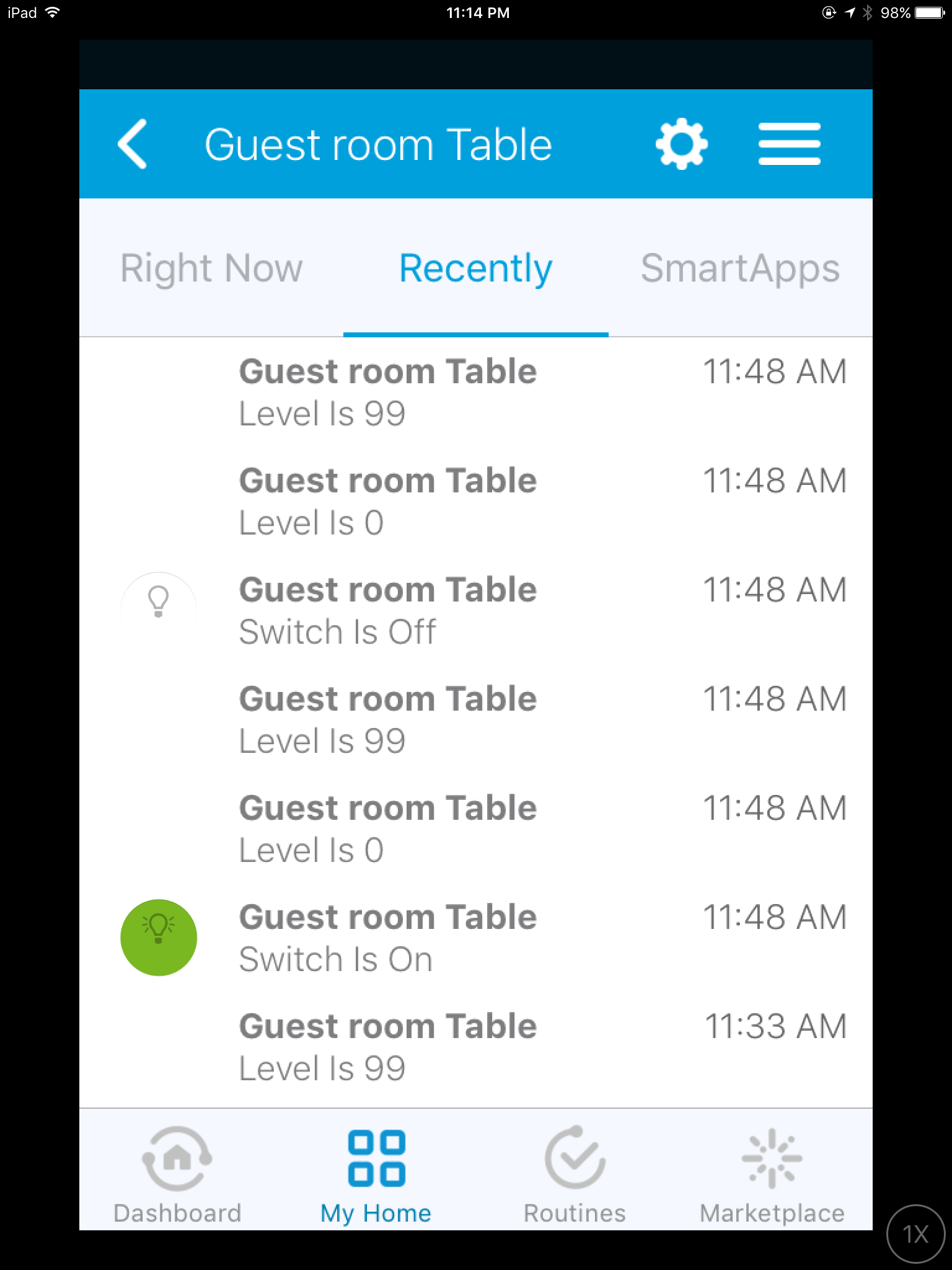952x1270 pixels.
Task: Switch to the Right Now tab
Action: point(211,269)
